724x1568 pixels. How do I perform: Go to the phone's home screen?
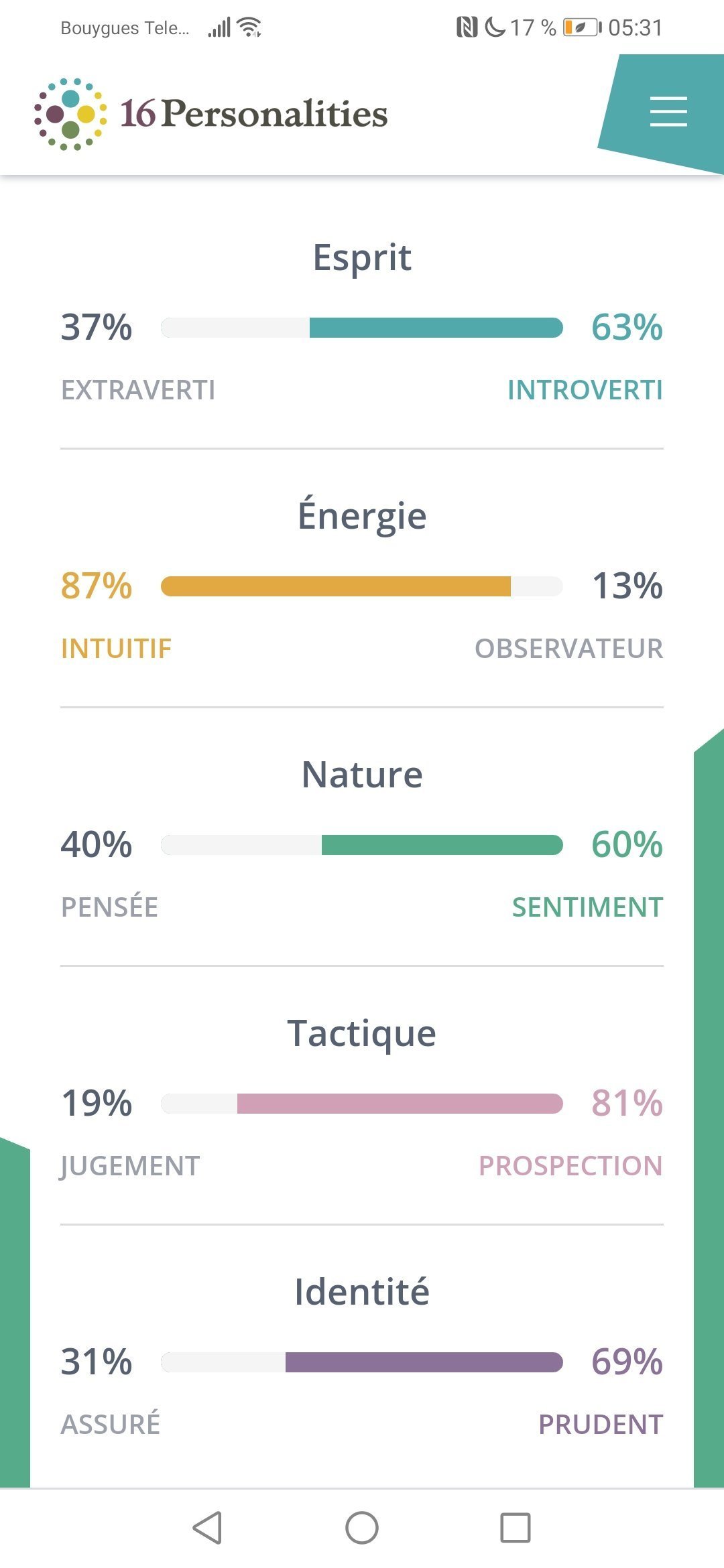click(362, 1528)
